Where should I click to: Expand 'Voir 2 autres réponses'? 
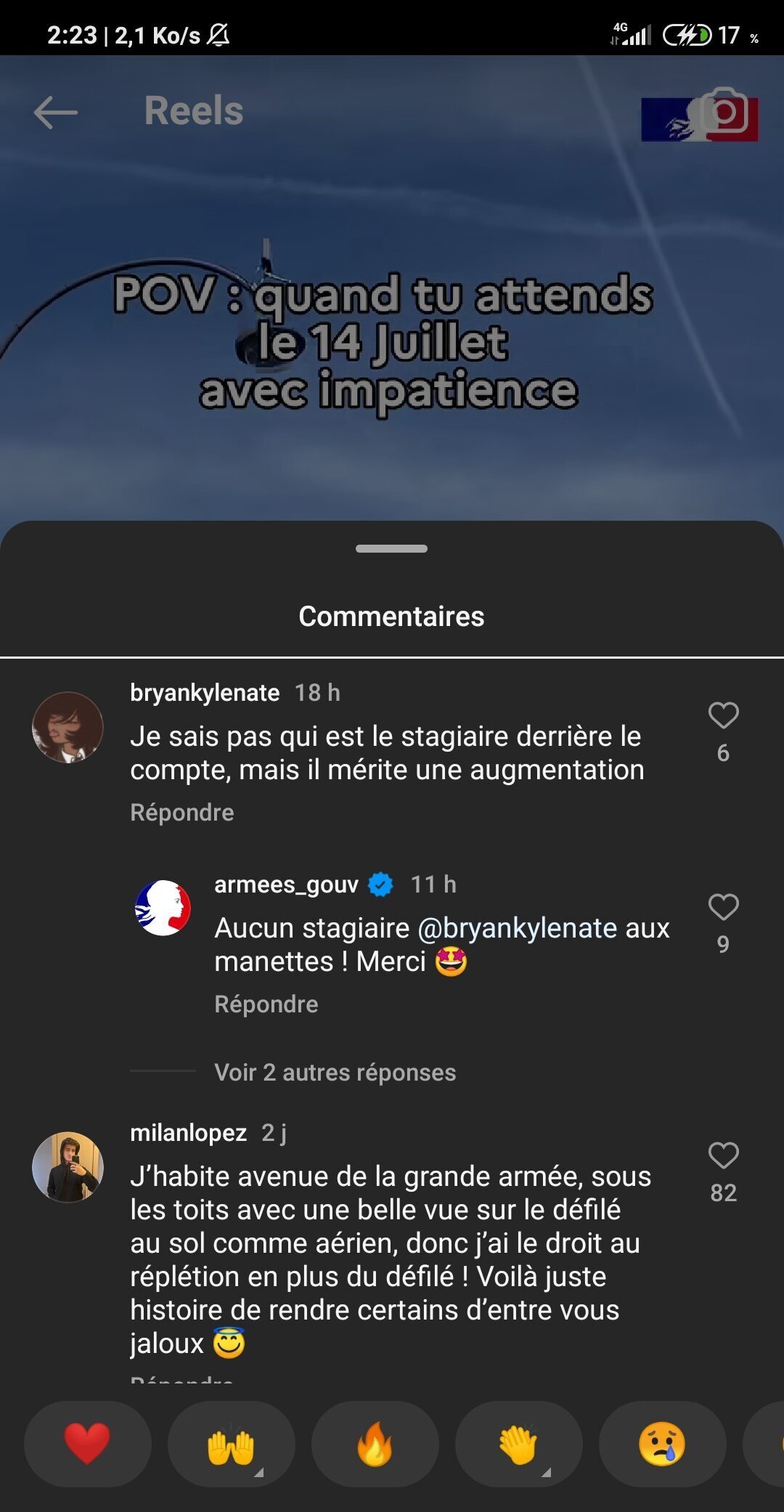coord(335,1073)
